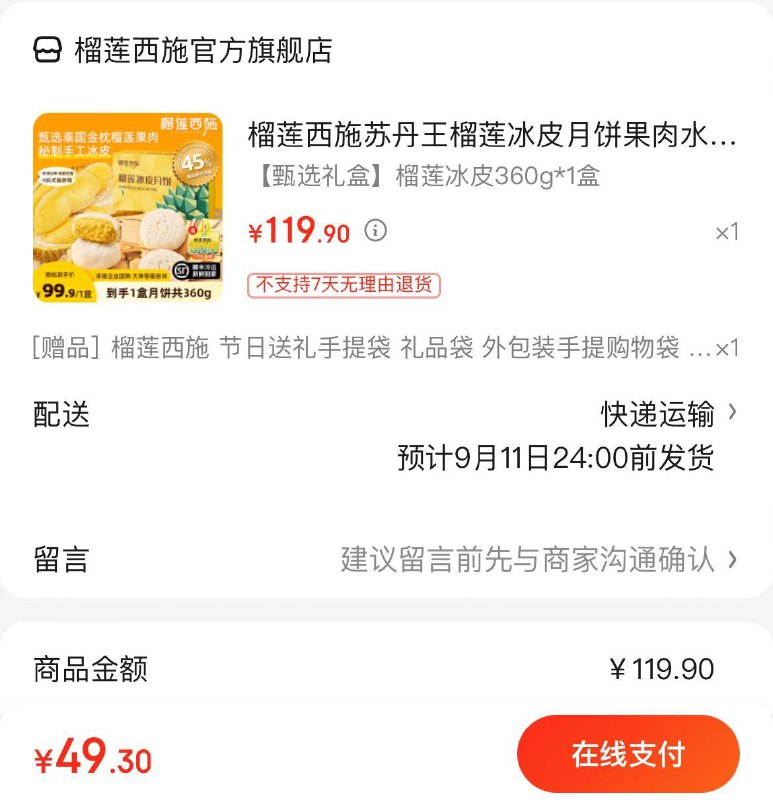Select the 不支持7天无理由退货 return policy tag
Screen dimensions: 773x800
[x=345, y=282]
